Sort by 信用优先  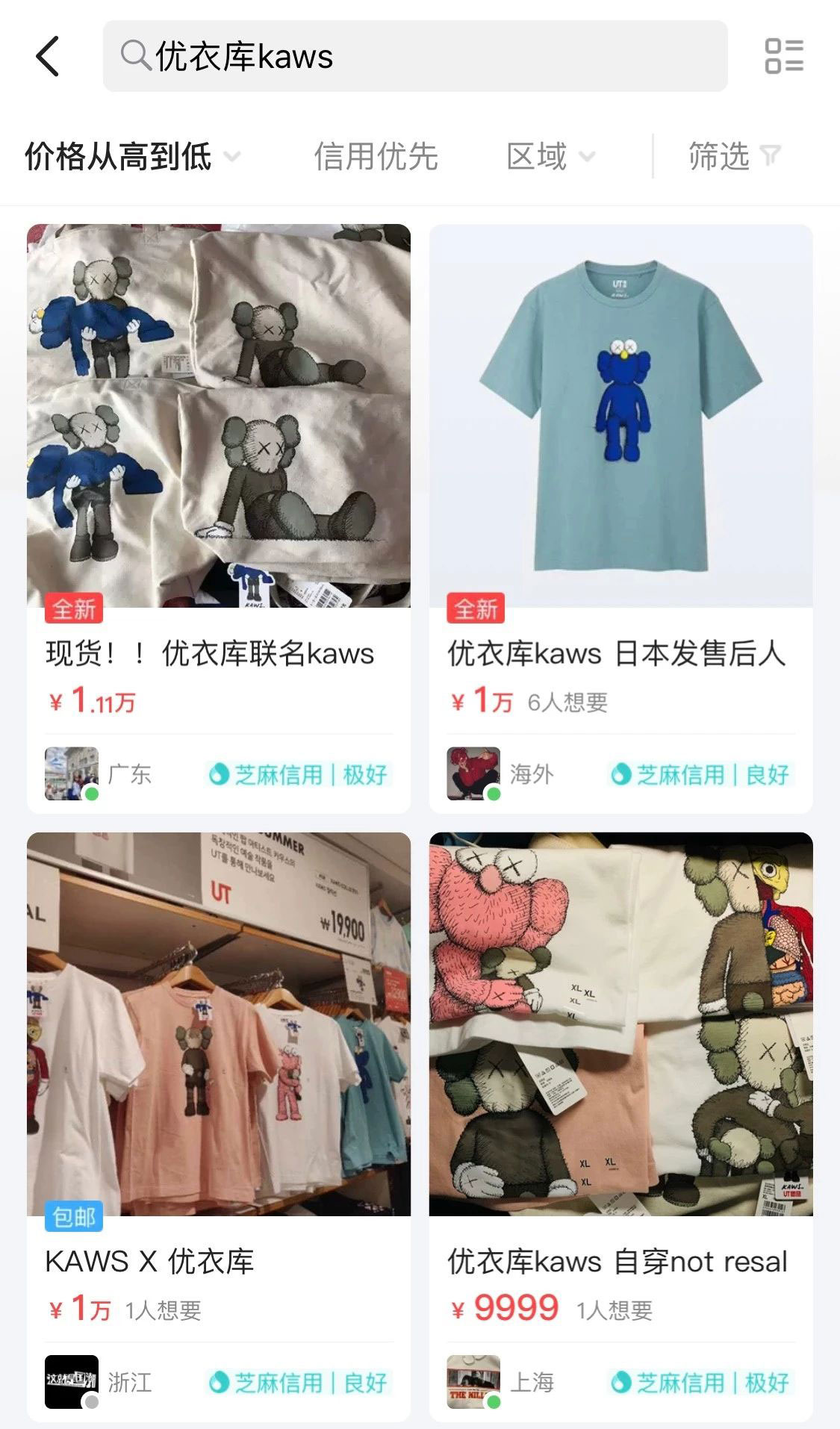click(x=375, y=157)
